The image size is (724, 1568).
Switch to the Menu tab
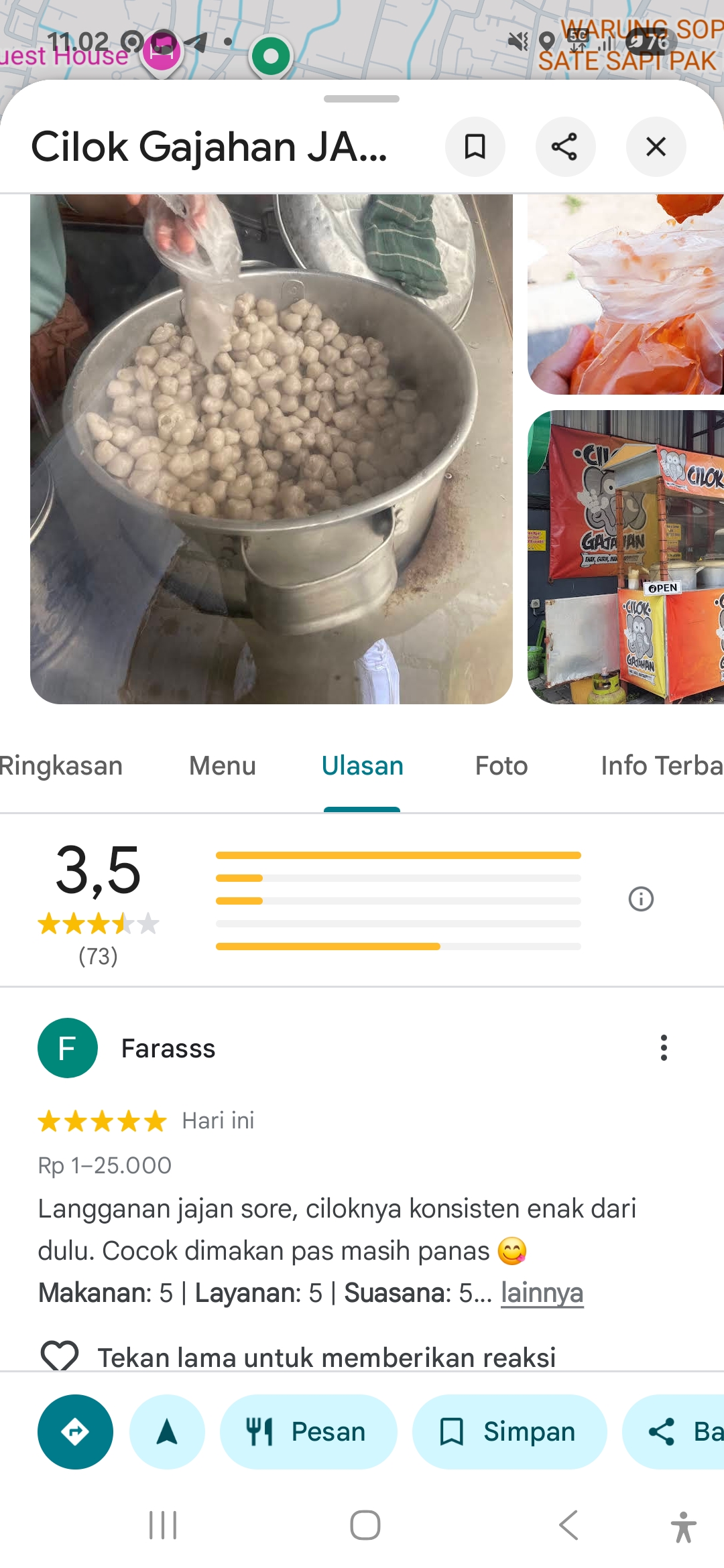coord(223,766)
